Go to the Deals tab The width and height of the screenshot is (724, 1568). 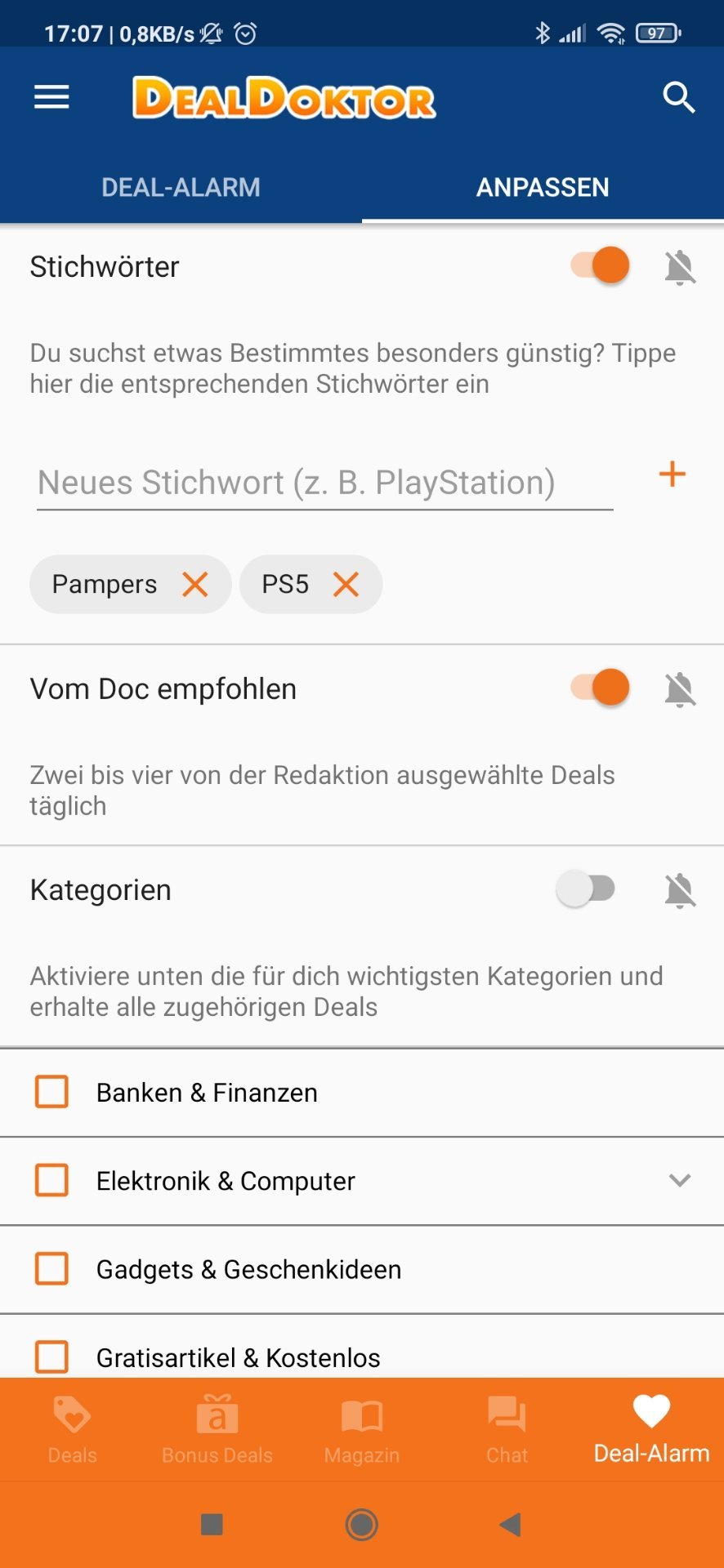coord(72,1430)
